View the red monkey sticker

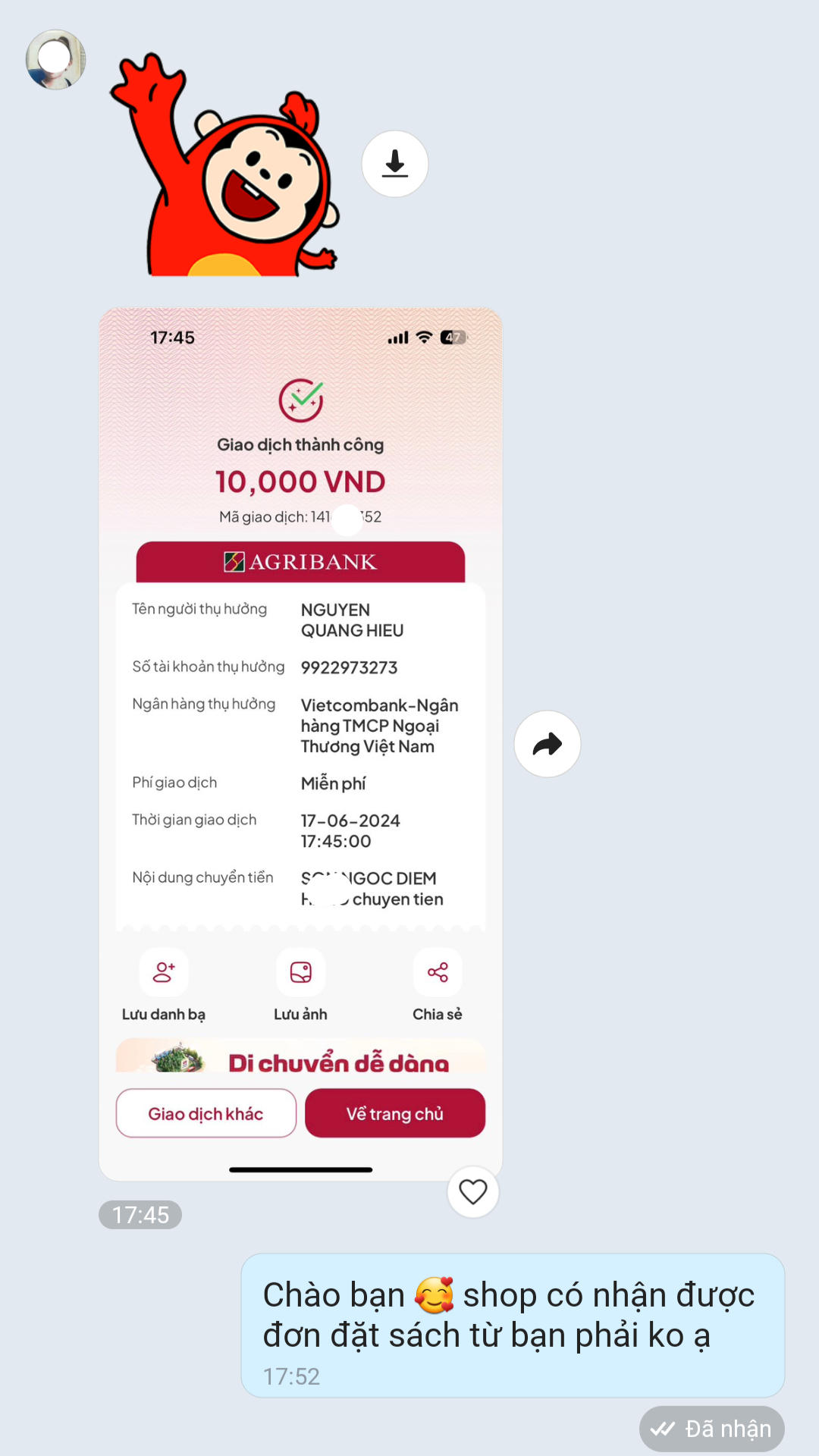[x=225, y=167]
